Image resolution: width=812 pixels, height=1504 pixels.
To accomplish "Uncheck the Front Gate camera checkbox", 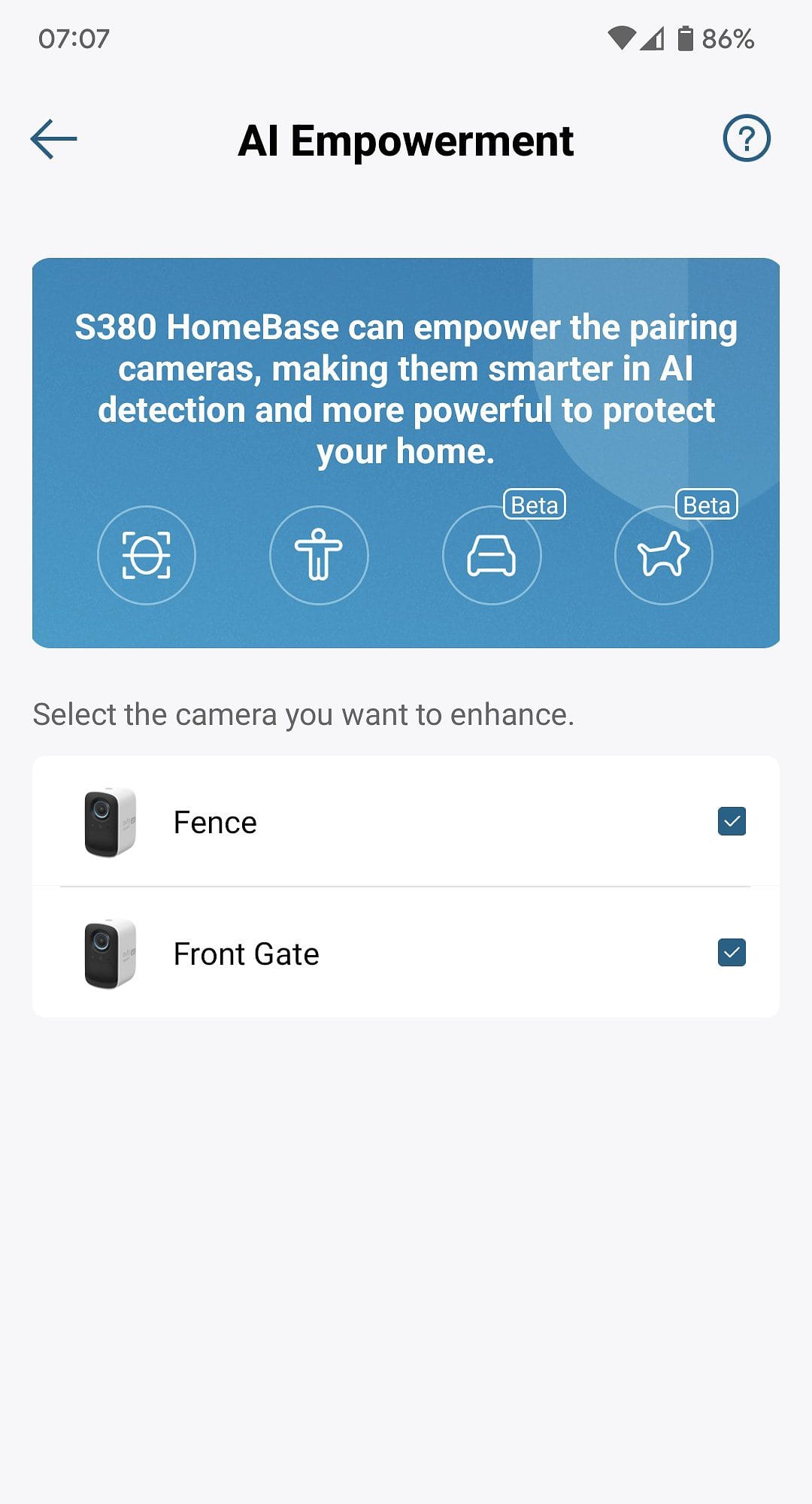I will point(732,953).
